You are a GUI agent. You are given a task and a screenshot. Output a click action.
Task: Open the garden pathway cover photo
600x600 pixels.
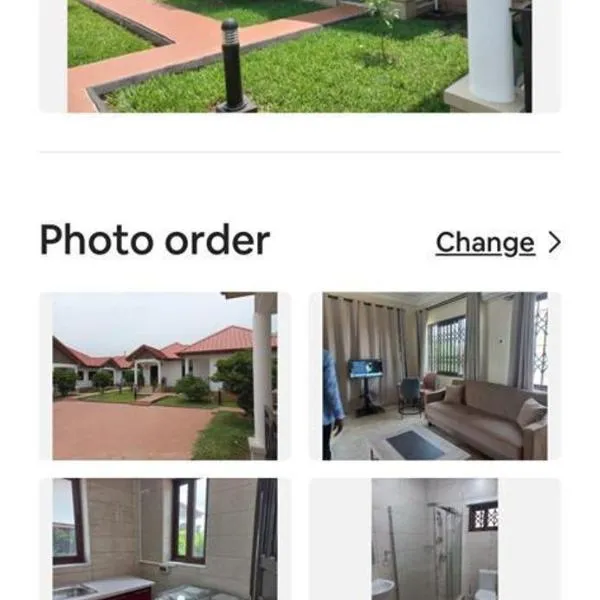(298, 55)
